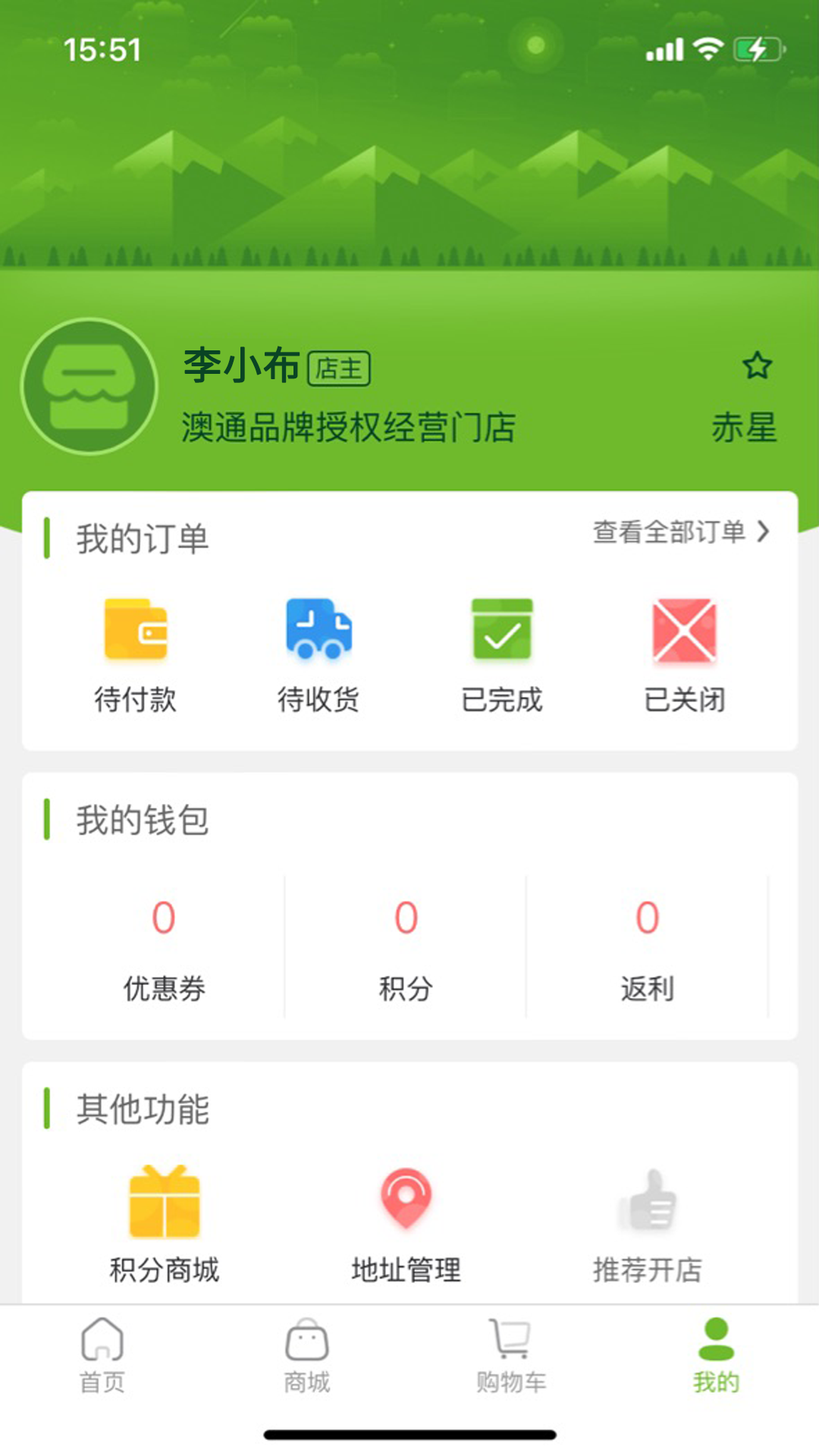Select the store avatar image
This screenshot has width=819, height=1456.
[x=88, y=387]
